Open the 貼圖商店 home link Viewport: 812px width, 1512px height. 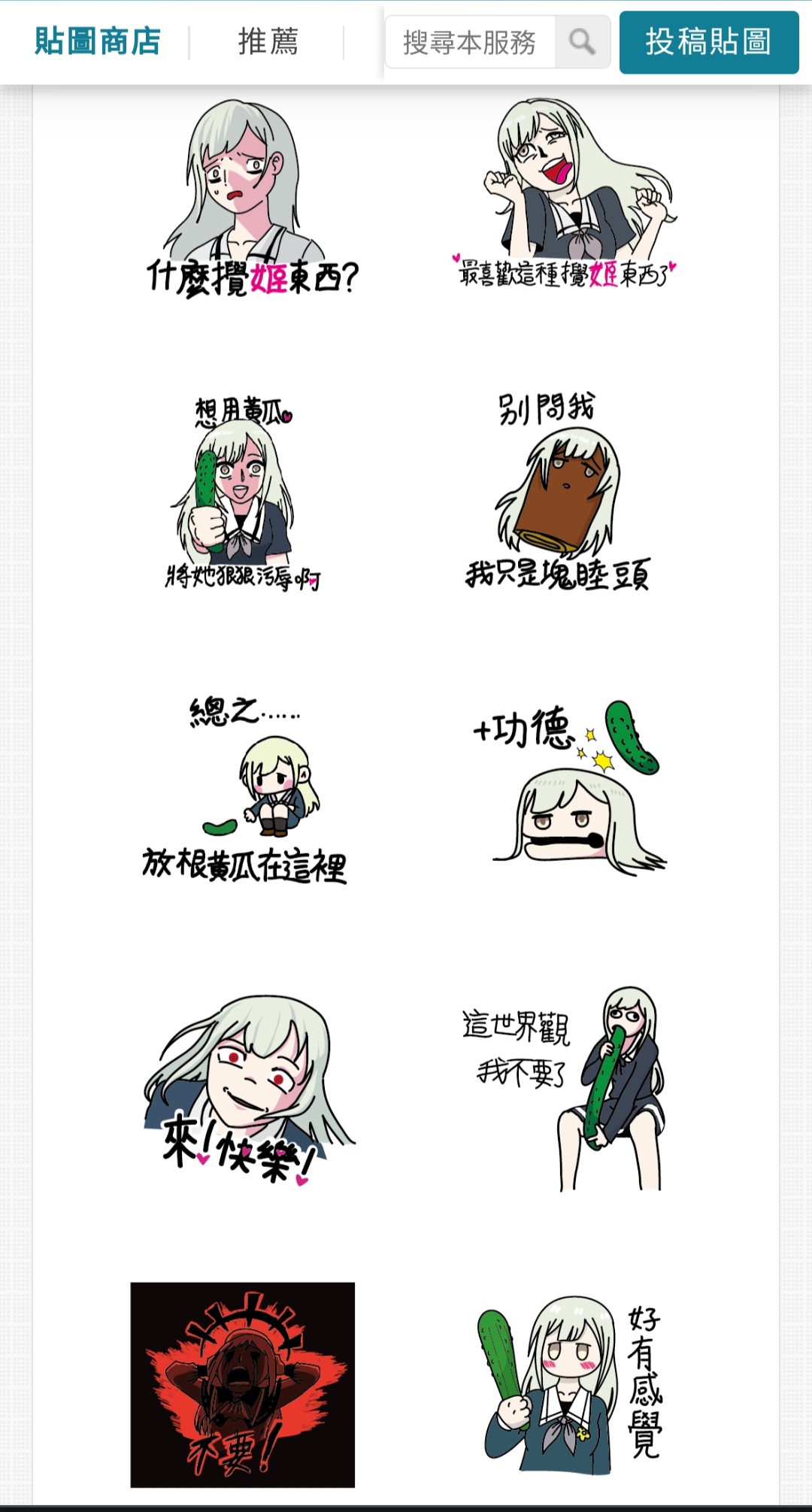click(x=98, y=41)
